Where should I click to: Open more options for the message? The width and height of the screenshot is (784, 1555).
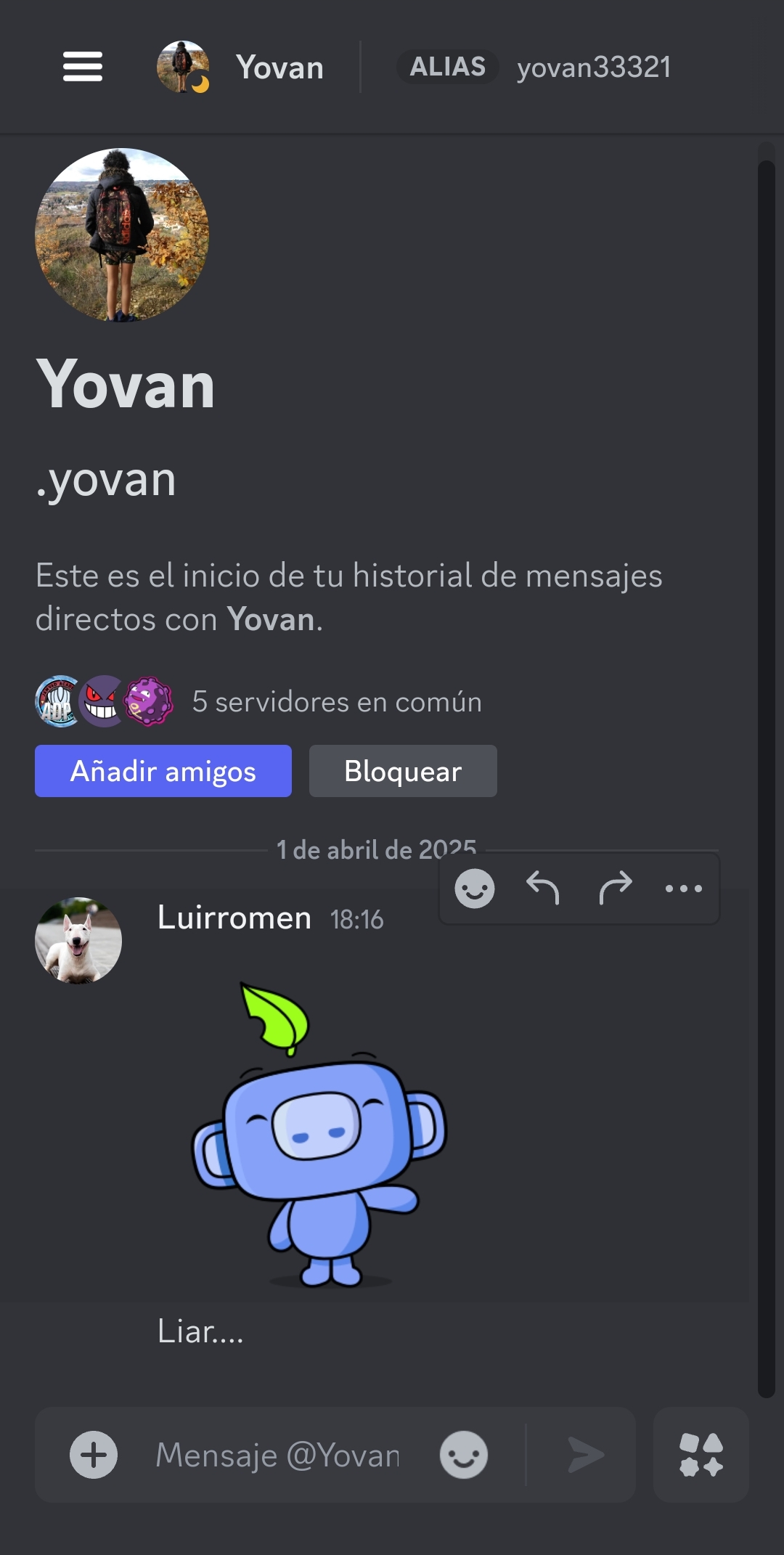point(683,888)
